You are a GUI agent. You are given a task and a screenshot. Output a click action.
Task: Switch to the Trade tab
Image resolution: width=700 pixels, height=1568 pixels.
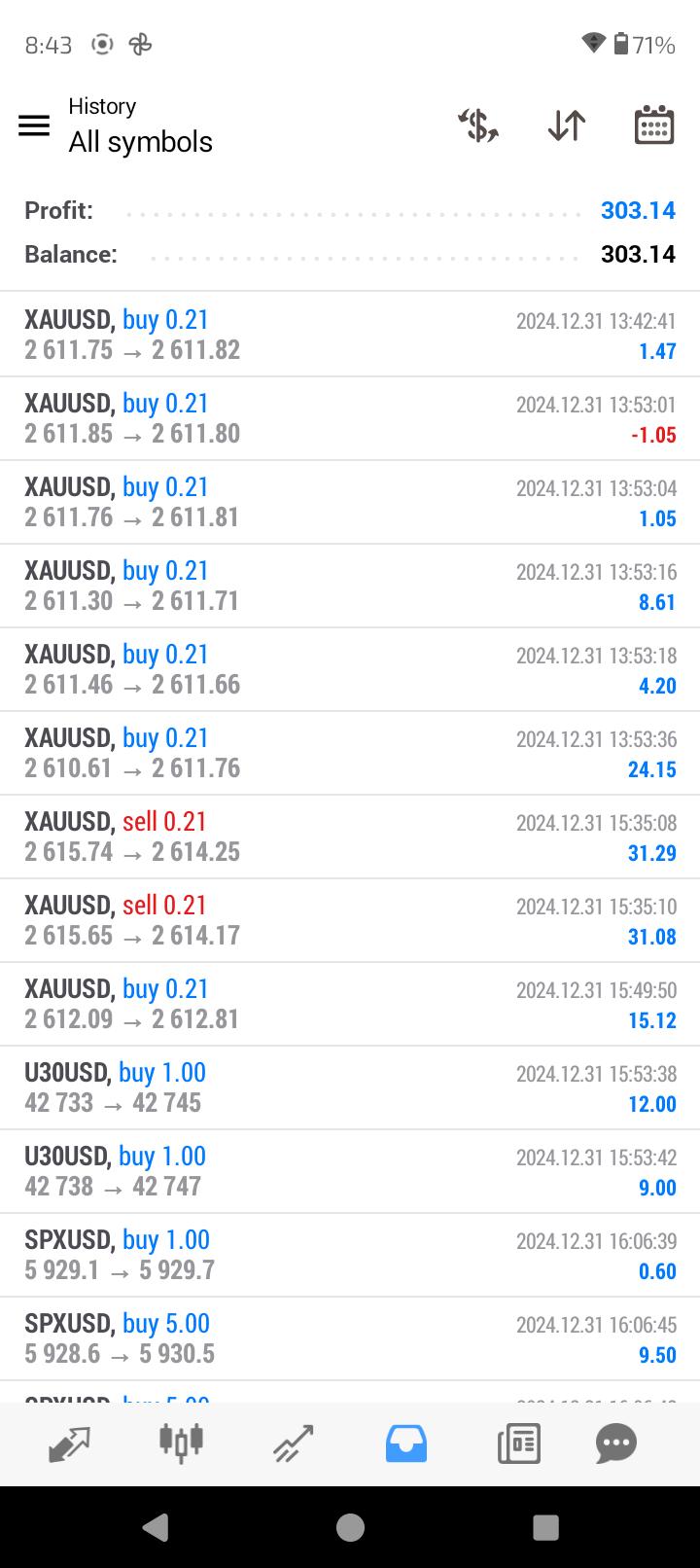click(x=294, y=1443)
